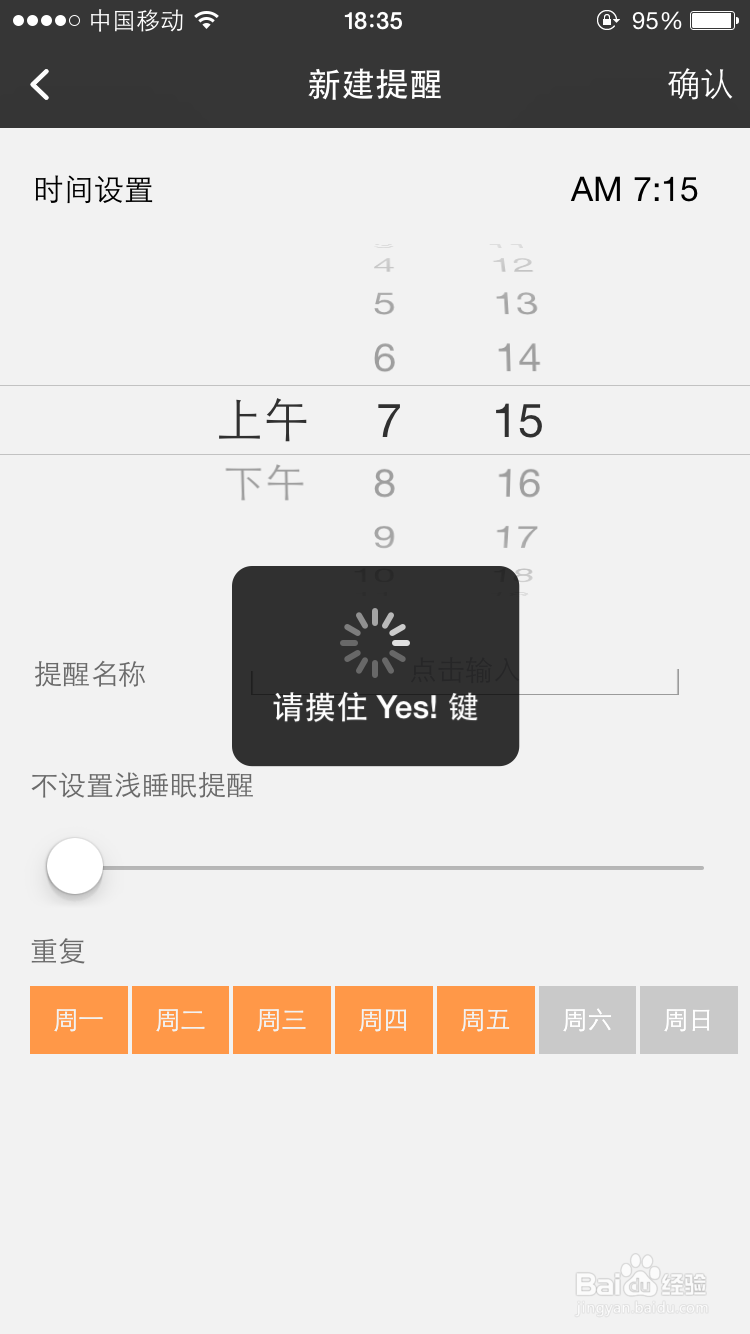Click the clock showing 18:35

coord(374,21)
